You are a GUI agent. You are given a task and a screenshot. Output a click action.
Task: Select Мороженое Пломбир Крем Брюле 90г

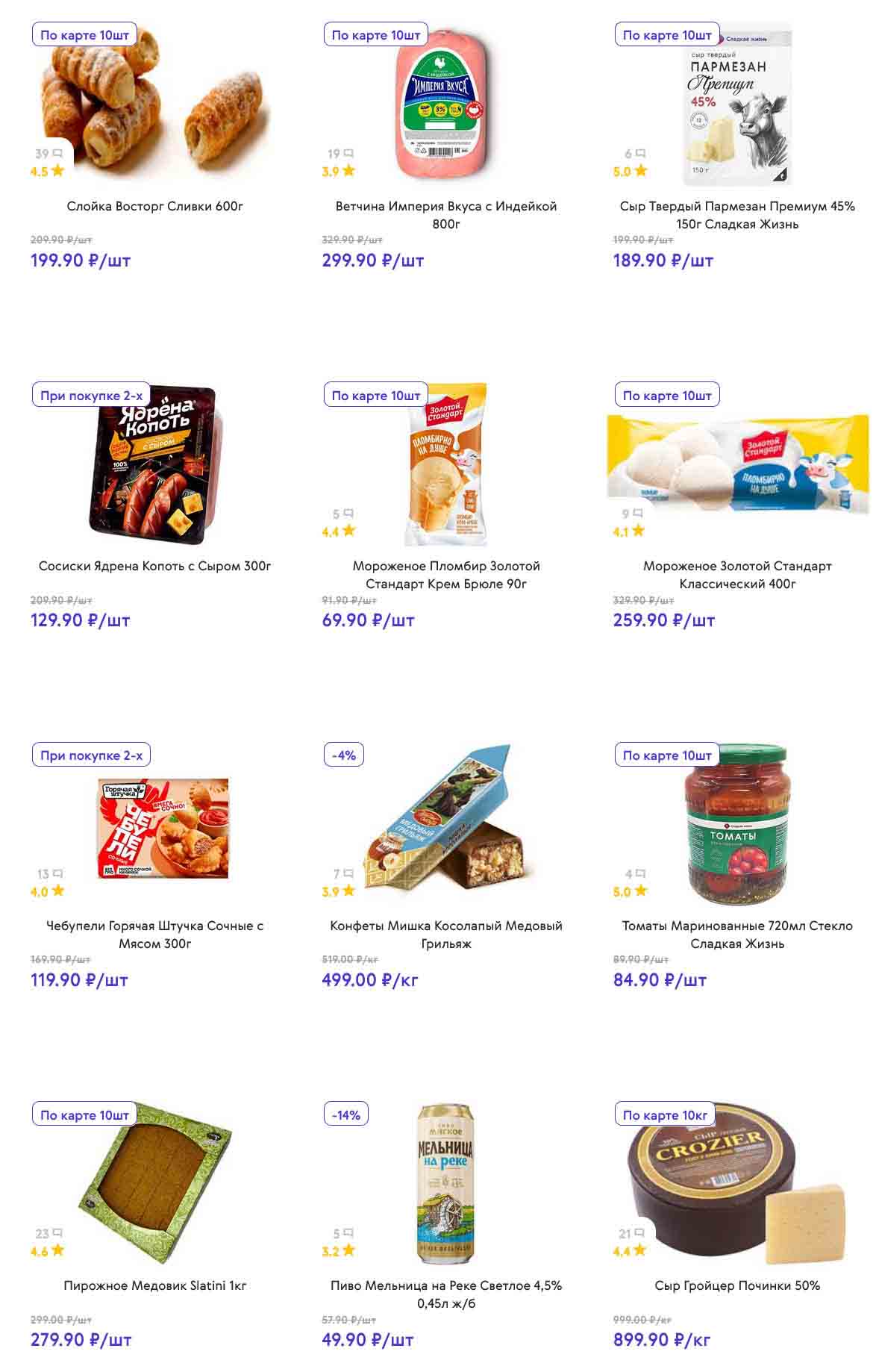point(445,575)
